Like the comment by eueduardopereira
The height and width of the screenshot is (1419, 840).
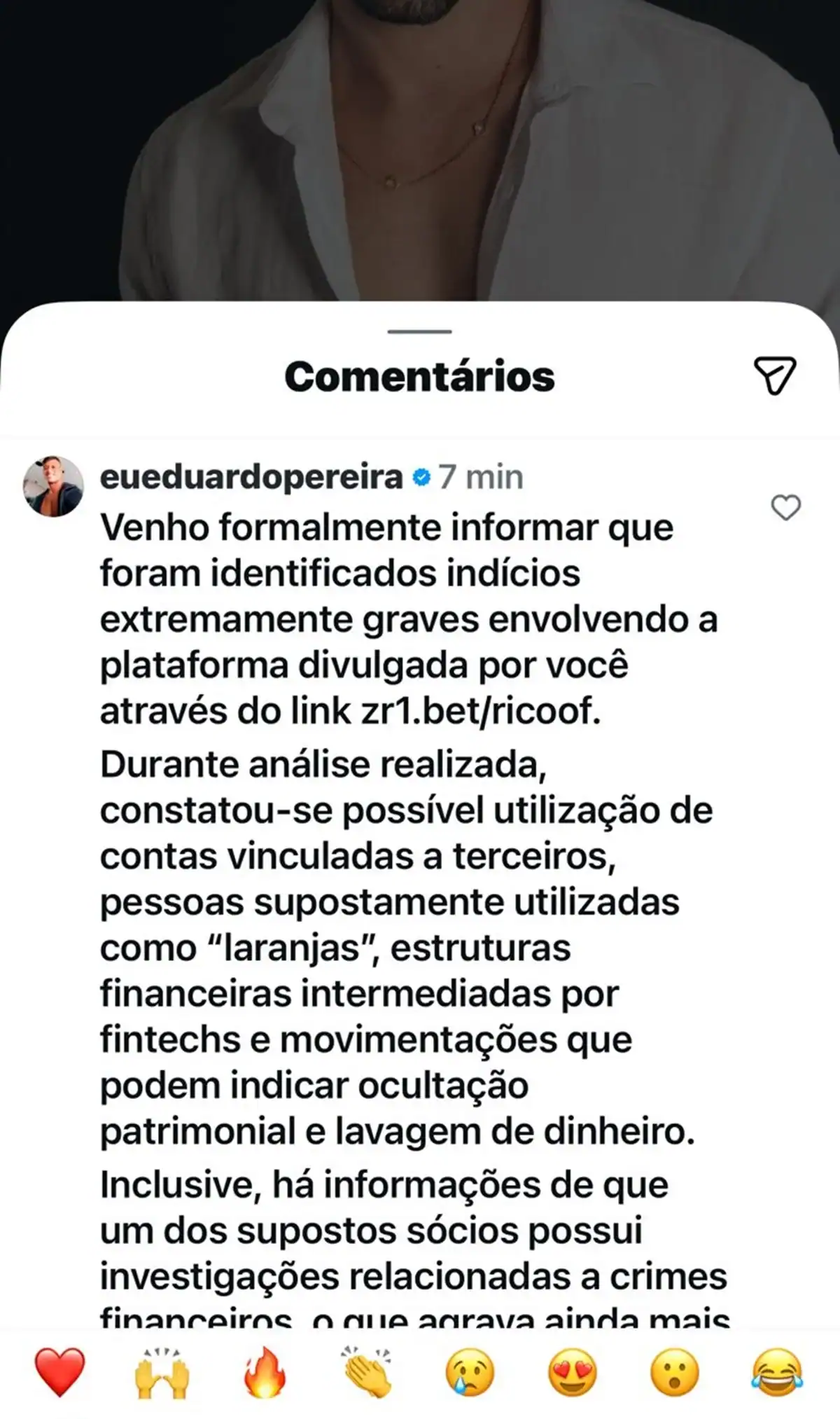pyautogui.click(x=785, y=507)
